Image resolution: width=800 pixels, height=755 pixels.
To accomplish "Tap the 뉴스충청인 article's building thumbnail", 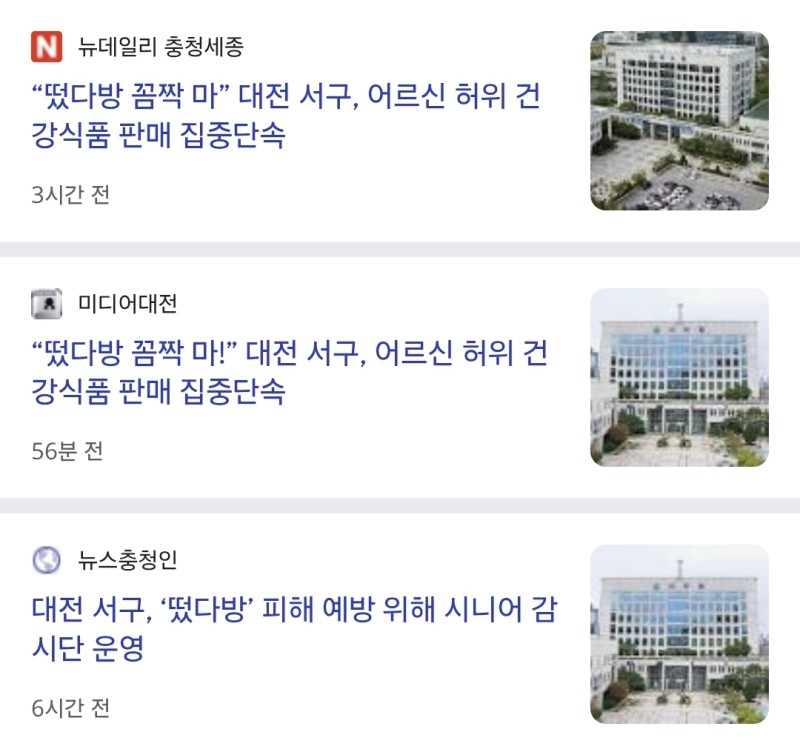I will point(679,634).
